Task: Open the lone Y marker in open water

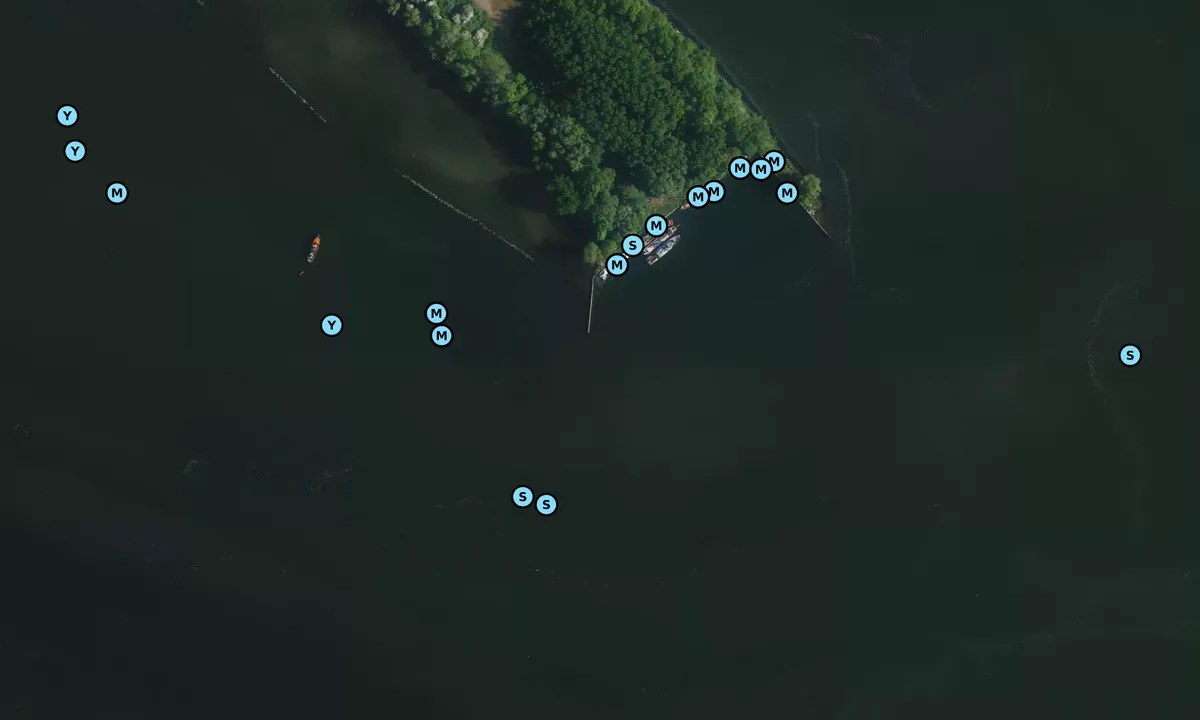Action: [x=331, y=325]
